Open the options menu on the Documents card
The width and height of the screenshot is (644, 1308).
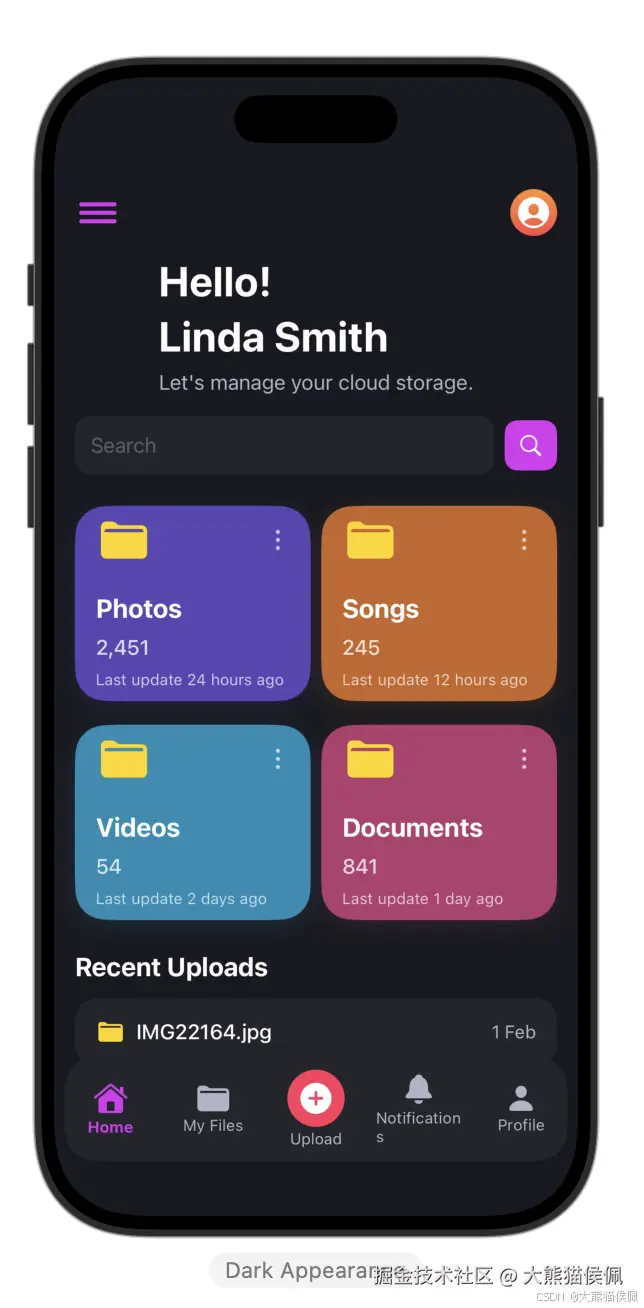coord(524,759)
